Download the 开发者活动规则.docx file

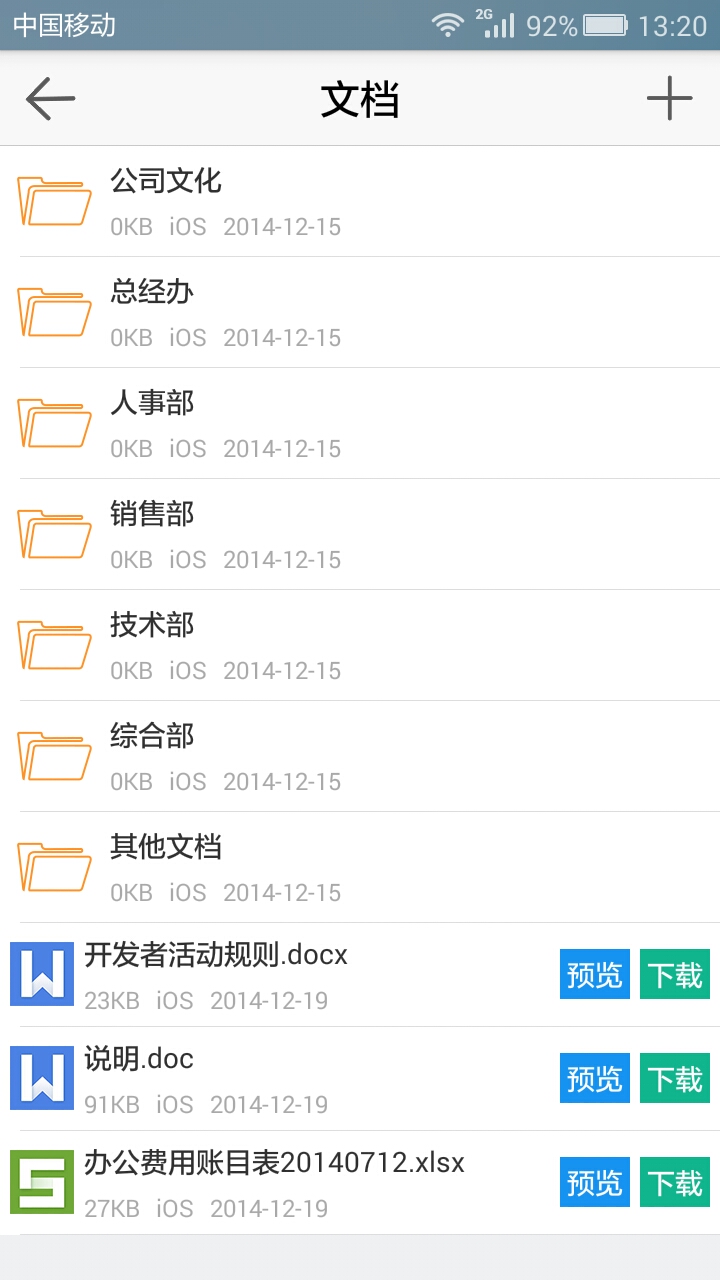point(674,973)
